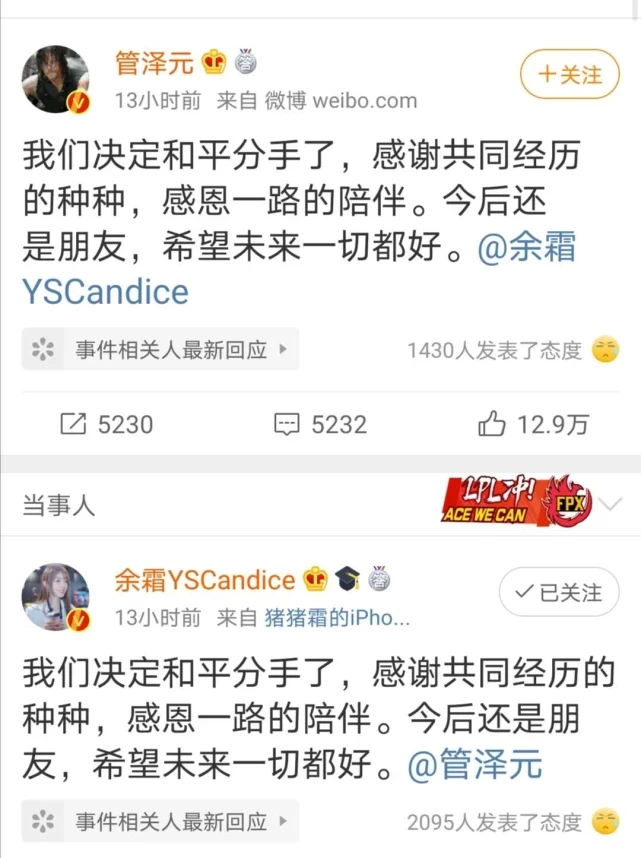641x858 pixels.
Task: Open 管泽元 username link
Action: [x=156, y=65]
